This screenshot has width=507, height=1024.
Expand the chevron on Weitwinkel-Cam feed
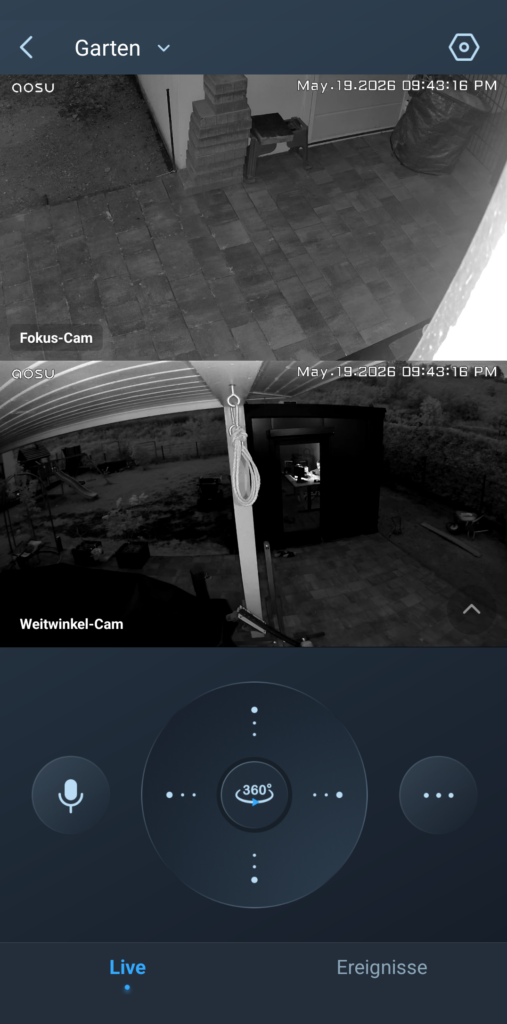click(471, 609)
